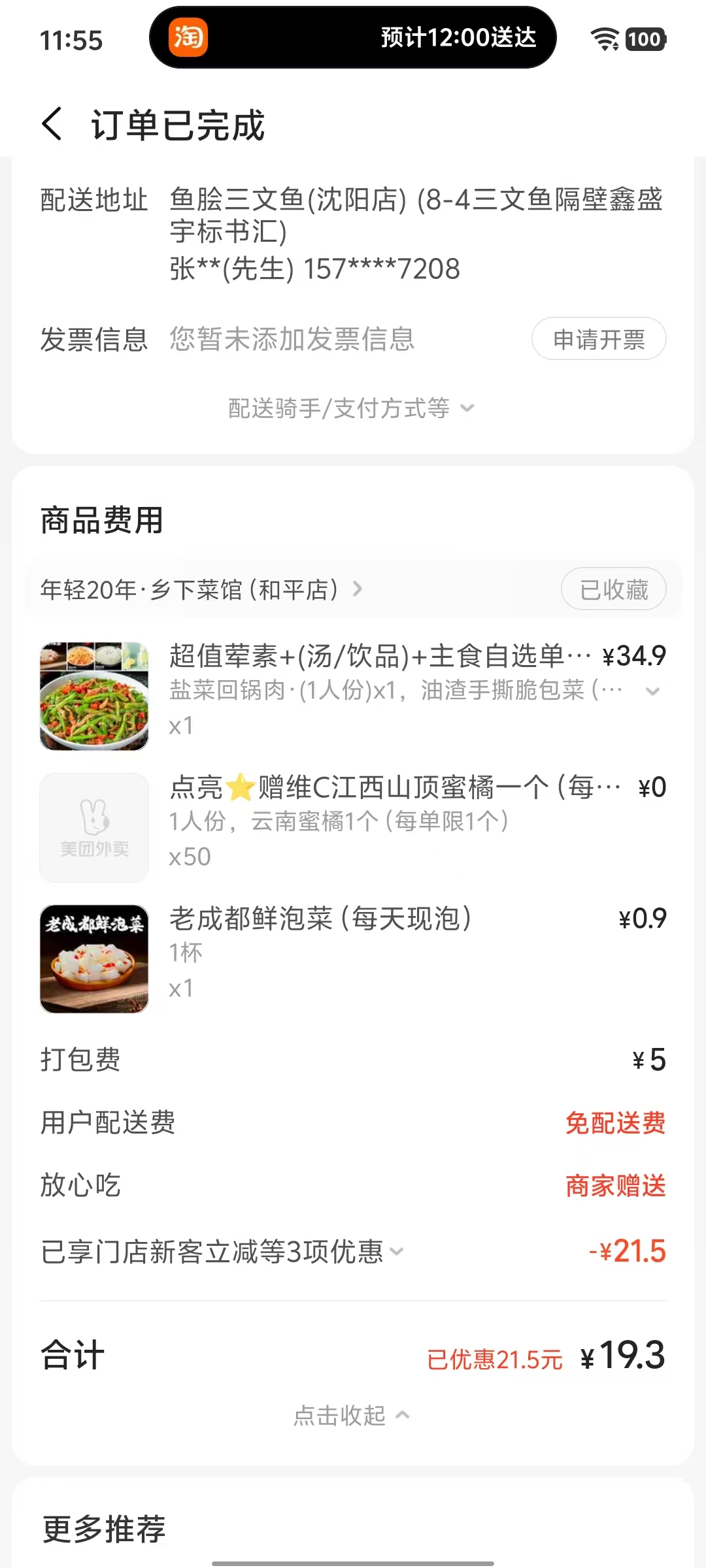Expand 配送骑手/支付方式等 details
The image size is (706, 1568).
[351, 408]
